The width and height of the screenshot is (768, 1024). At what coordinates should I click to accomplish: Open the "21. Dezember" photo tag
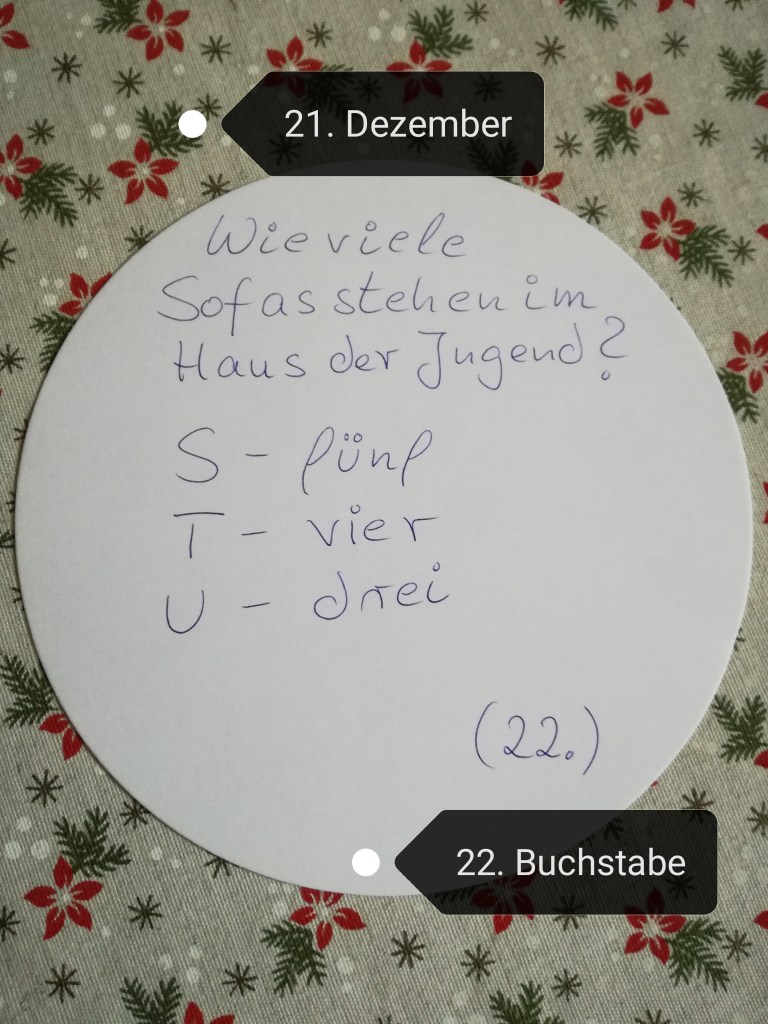(x=397, y=124)
